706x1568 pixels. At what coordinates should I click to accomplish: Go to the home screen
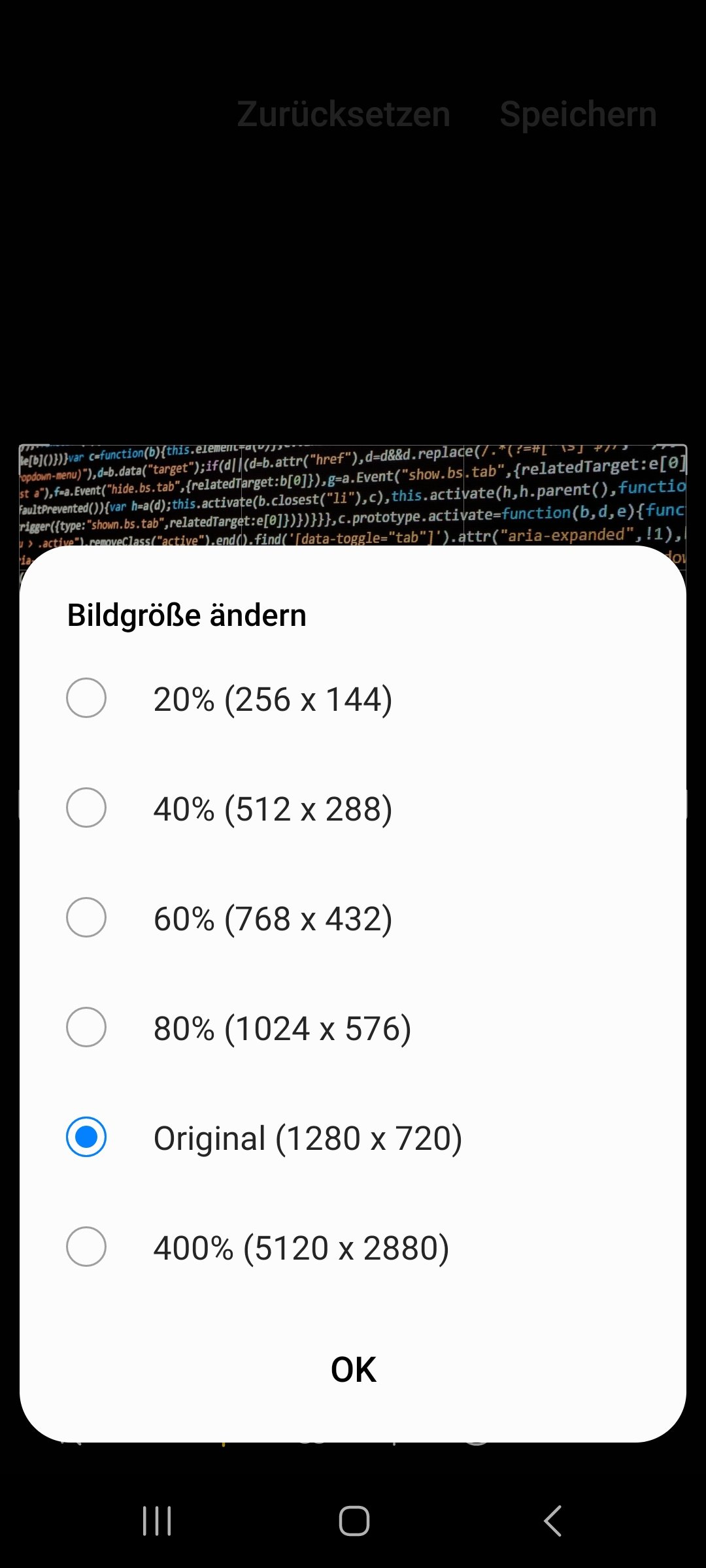(x=354, y=1521)
